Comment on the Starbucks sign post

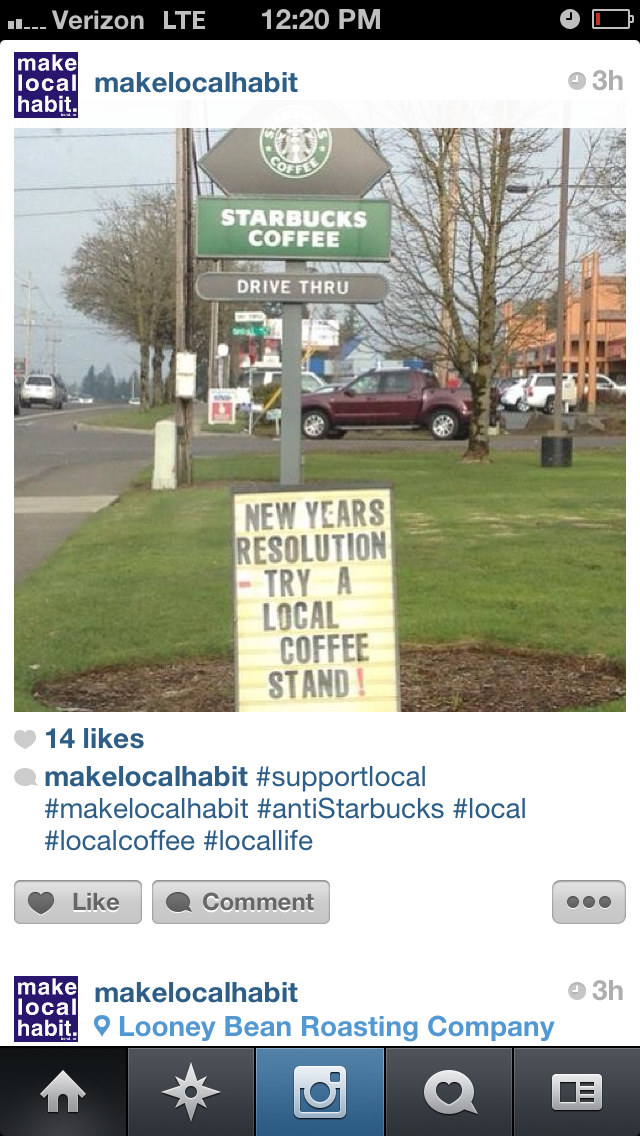tap(241, 902)
